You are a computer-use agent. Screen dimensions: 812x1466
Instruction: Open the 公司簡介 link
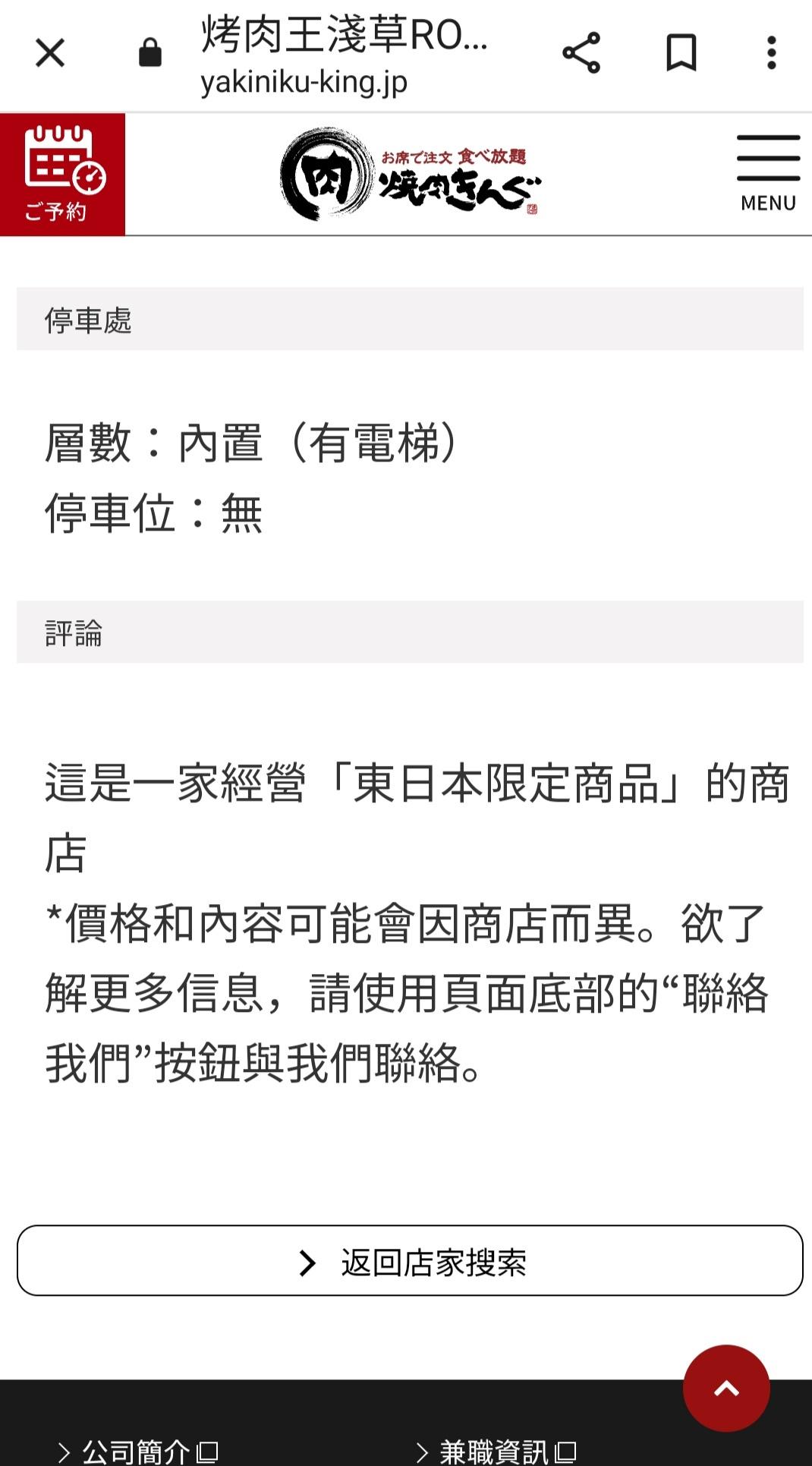[x=137, y=1452]
